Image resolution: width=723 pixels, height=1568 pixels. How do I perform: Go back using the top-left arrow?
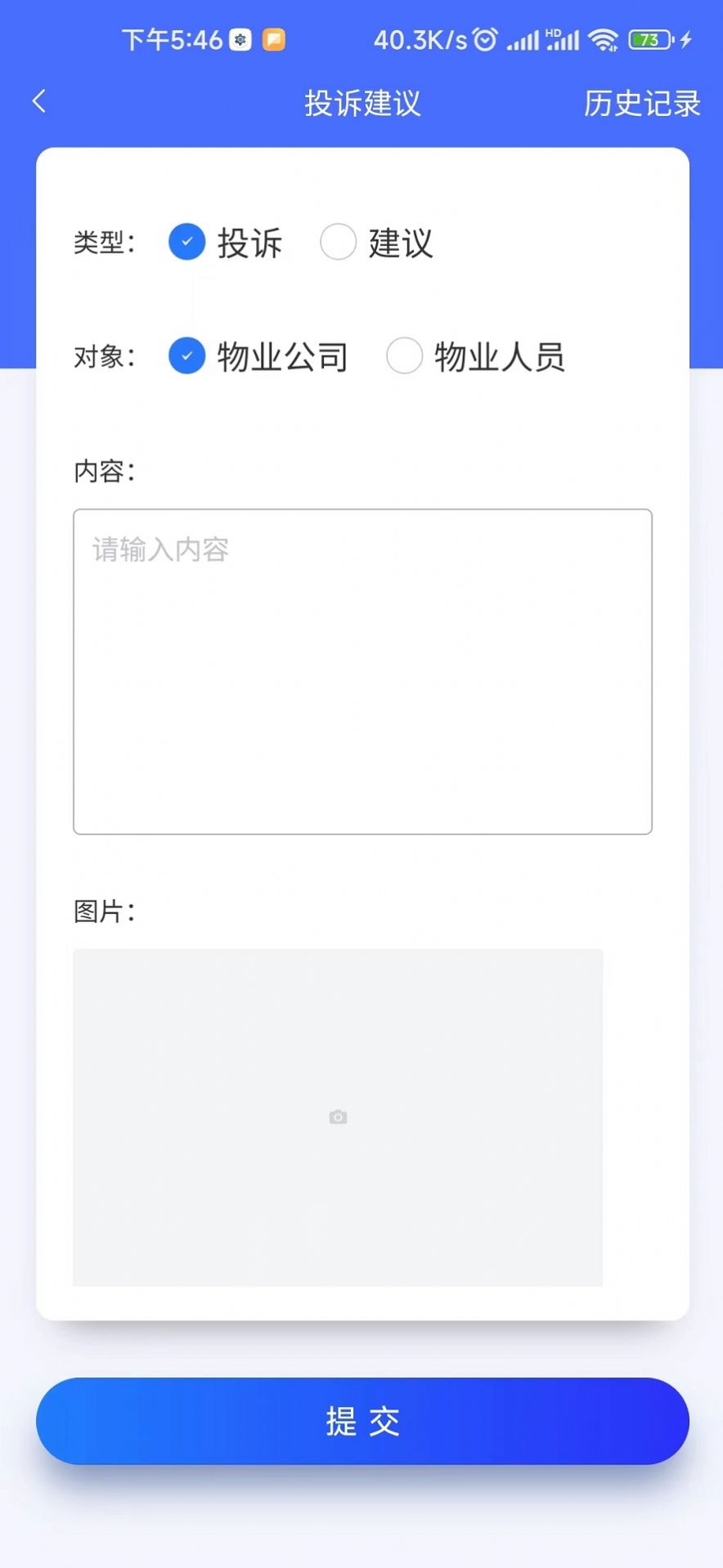38,101
